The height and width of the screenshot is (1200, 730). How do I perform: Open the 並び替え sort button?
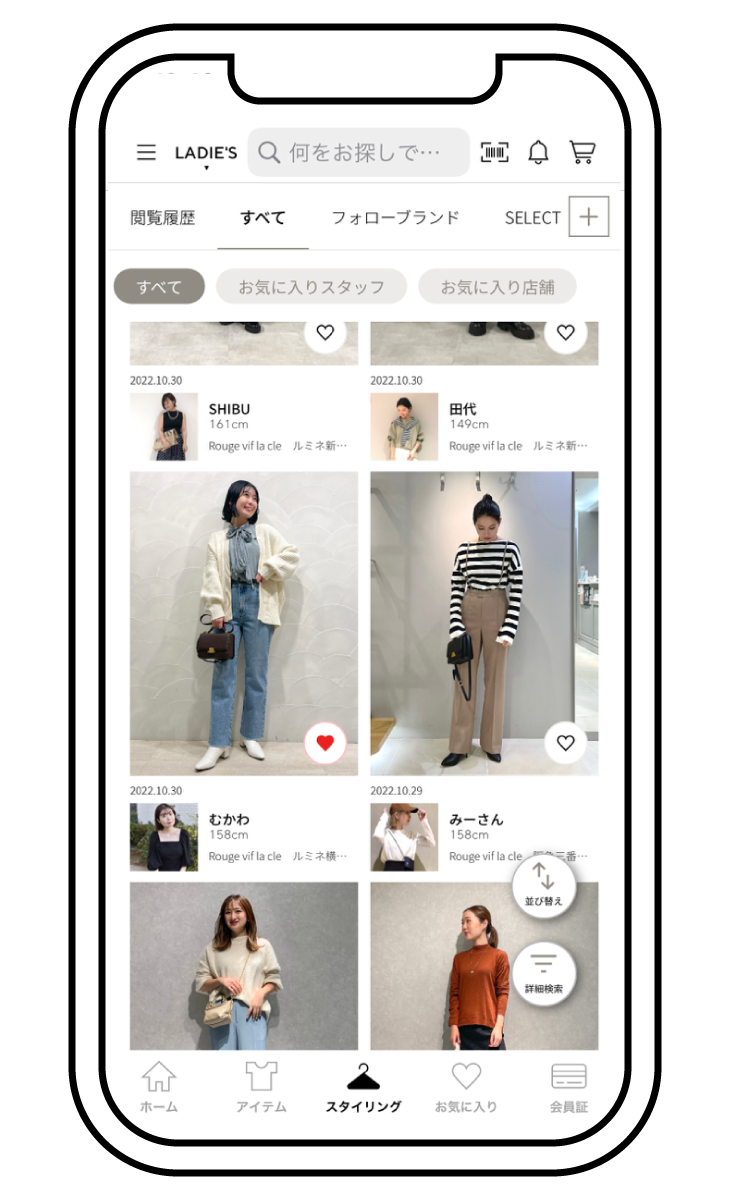[x=543, y=885]
